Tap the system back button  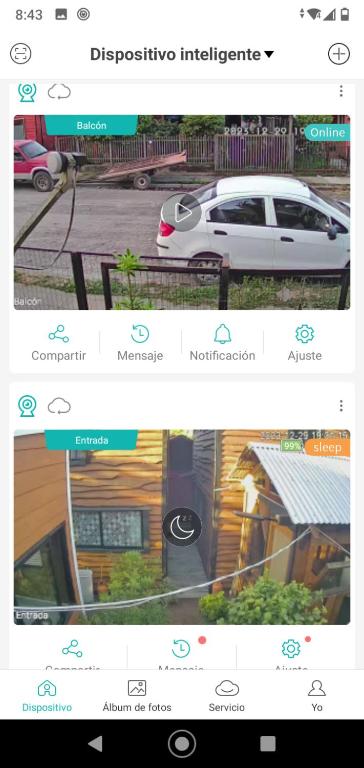(95, 744)
